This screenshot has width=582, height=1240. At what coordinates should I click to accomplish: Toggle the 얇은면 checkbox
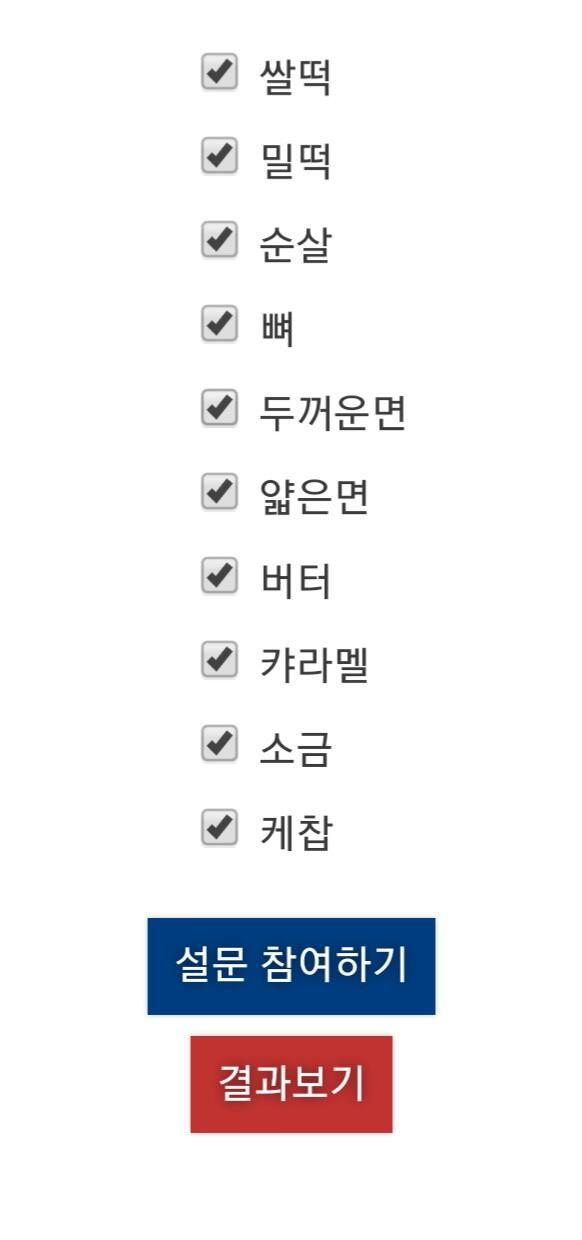(x=220, y=493)
